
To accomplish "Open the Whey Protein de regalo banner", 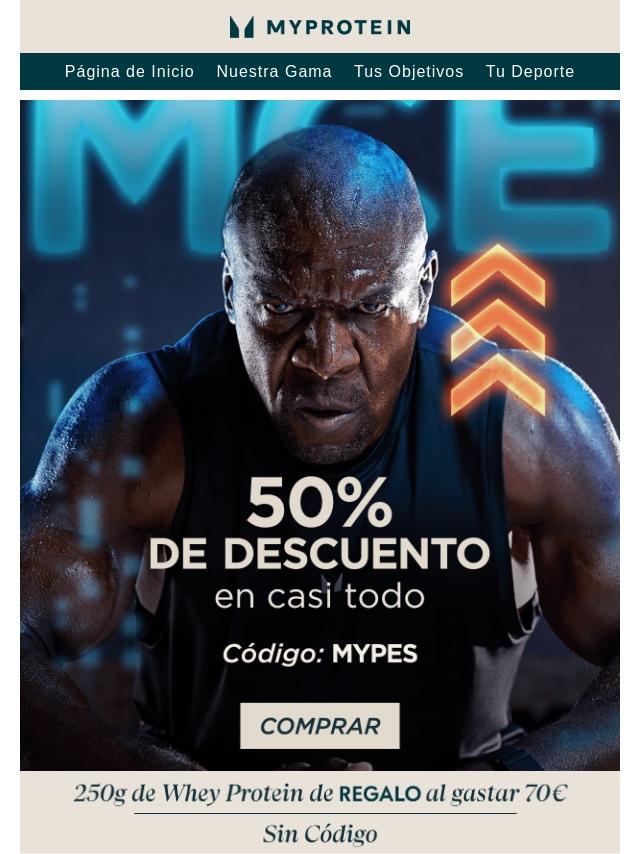I will [x=320, y=811].
